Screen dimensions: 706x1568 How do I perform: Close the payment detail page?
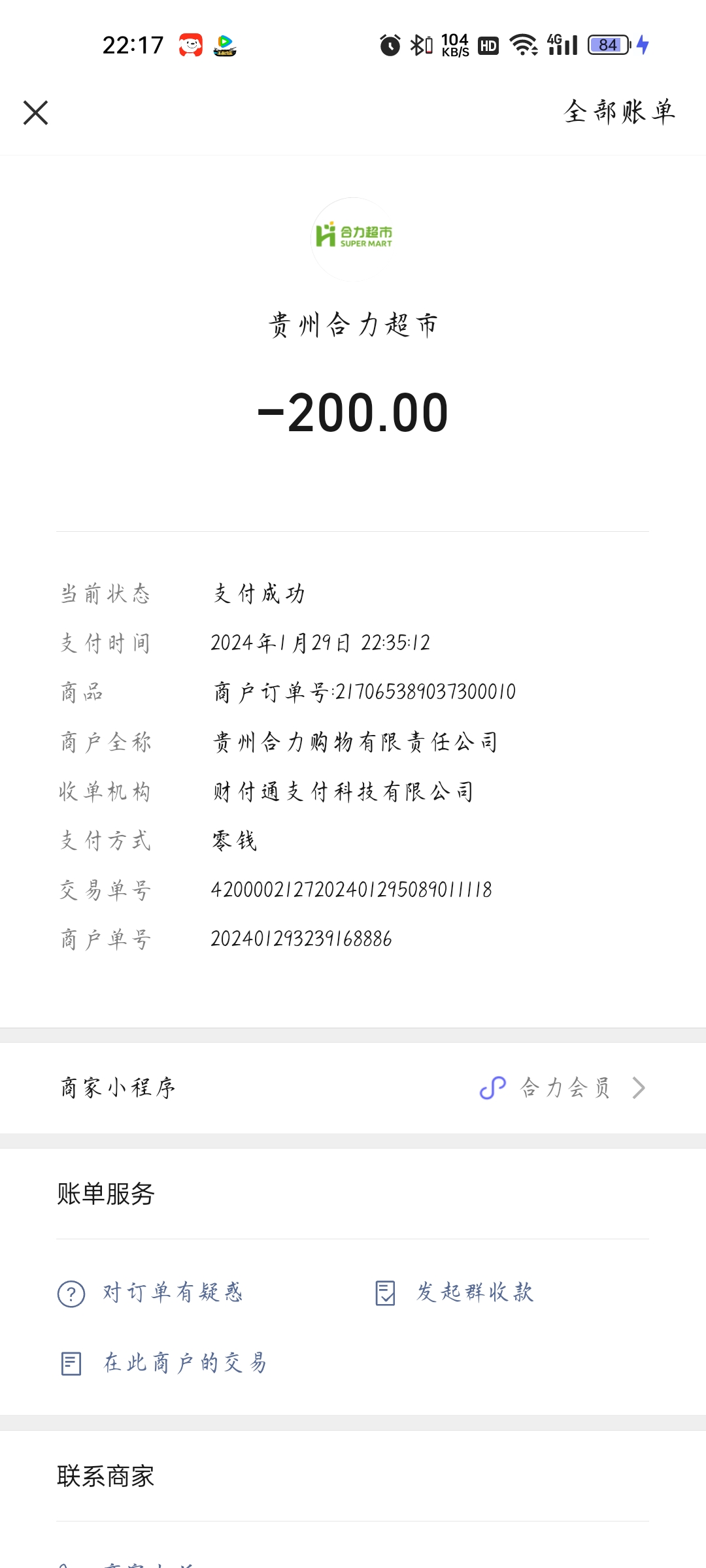(36, 112)
